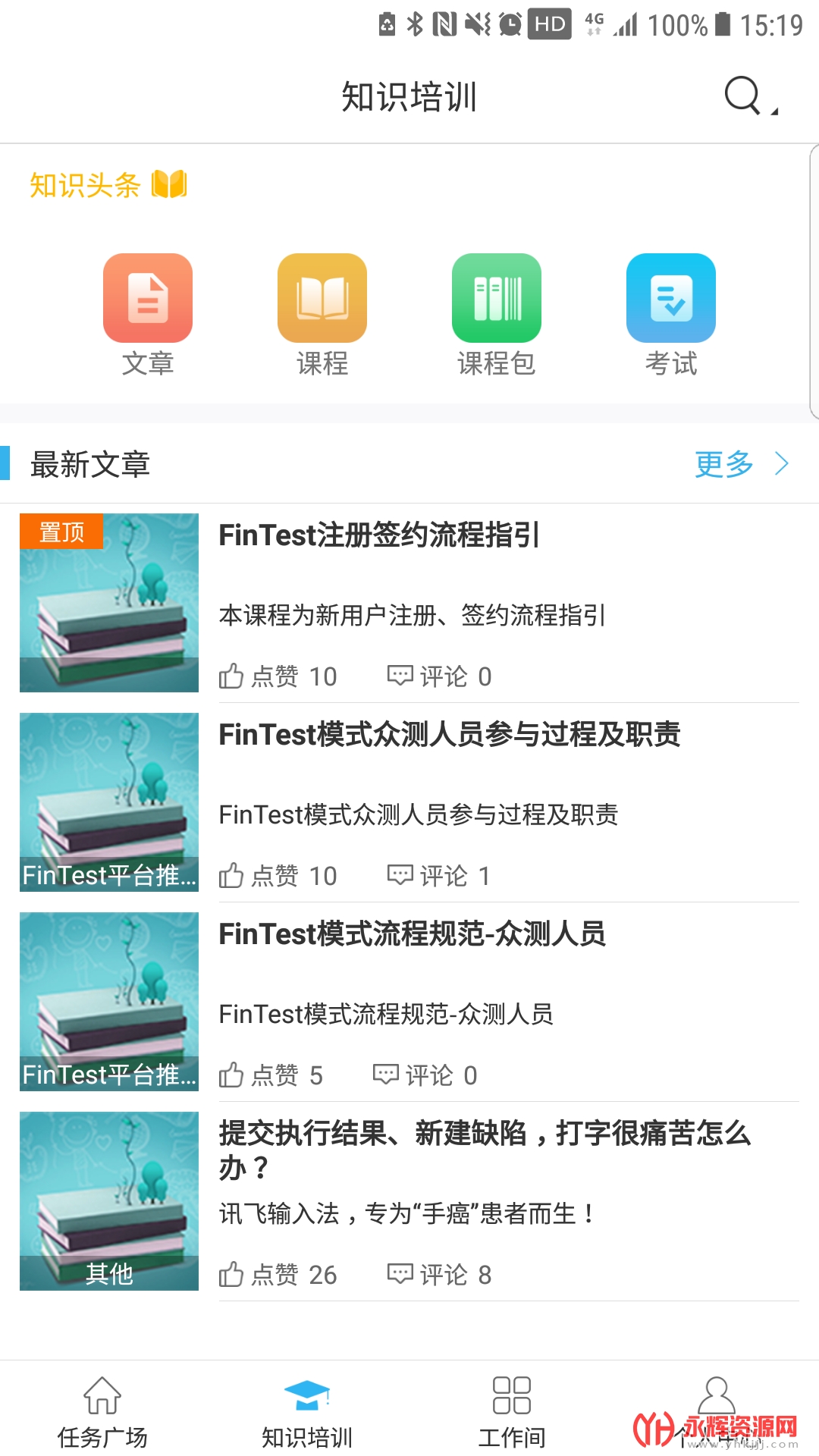This screenshot has width=819, height=1456.
Task: Go to the 任务广场 tab
Action: 102,1410
